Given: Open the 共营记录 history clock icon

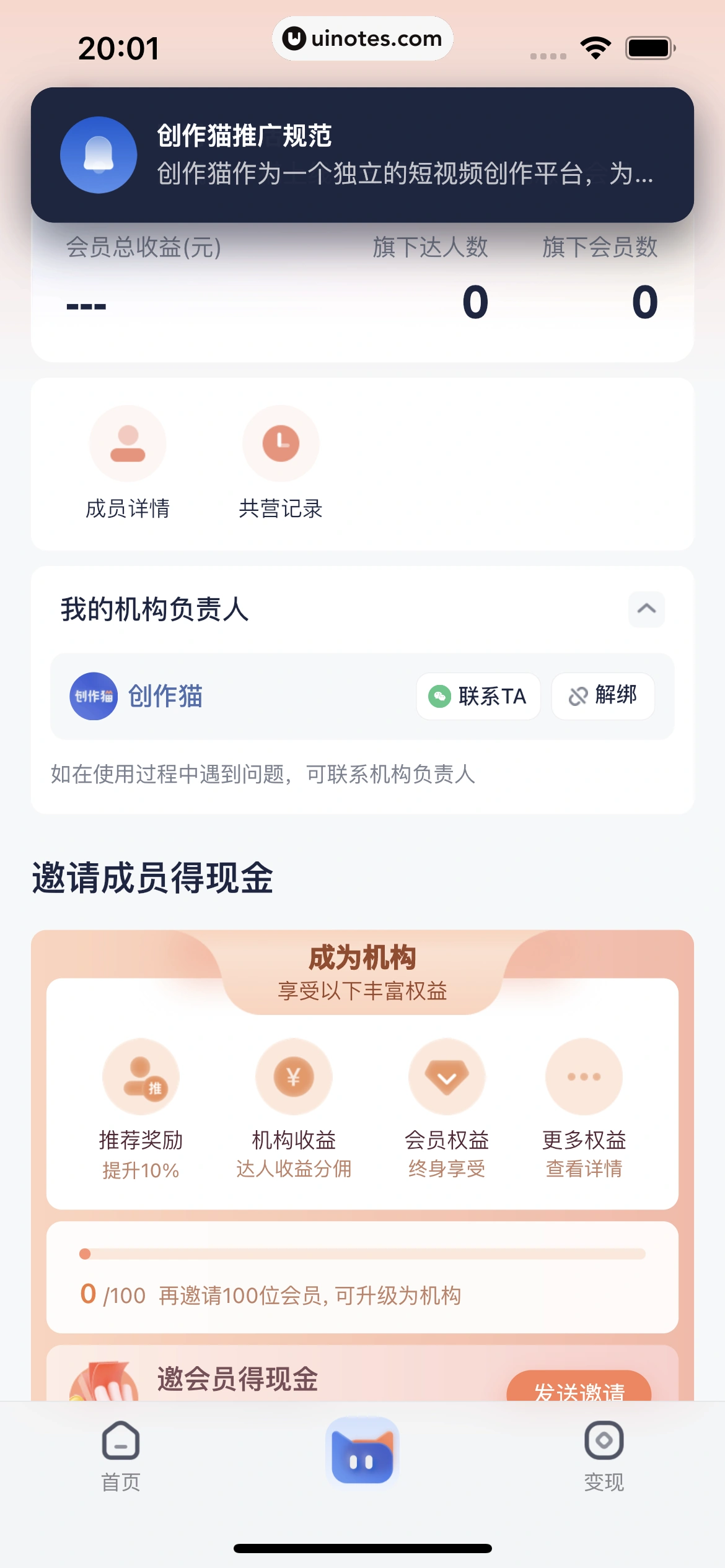Looking at the screenshot, I should coord(281,443).
